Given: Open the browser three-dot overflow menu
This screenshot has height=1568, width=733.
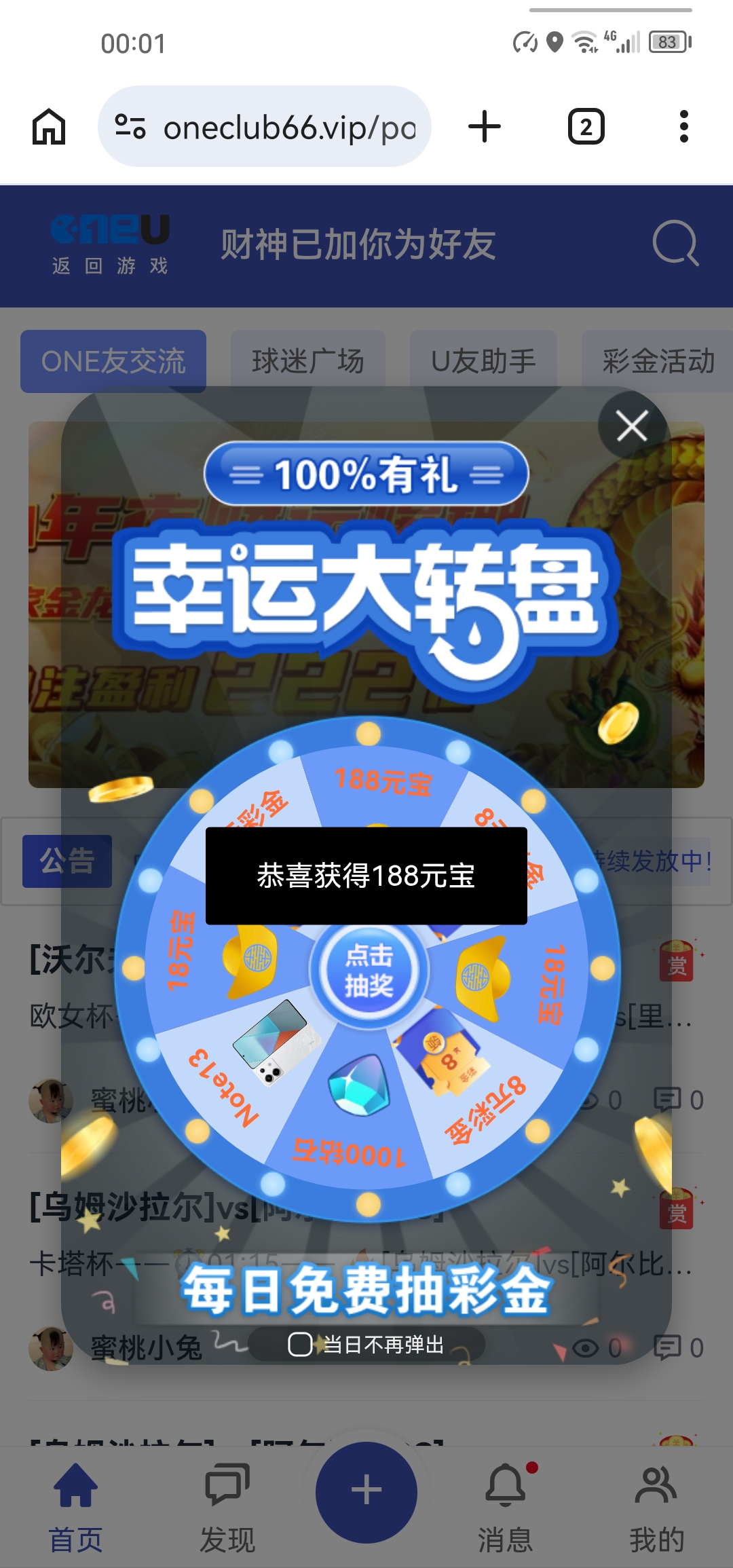Looking at the screenshot, I should 683,126.
